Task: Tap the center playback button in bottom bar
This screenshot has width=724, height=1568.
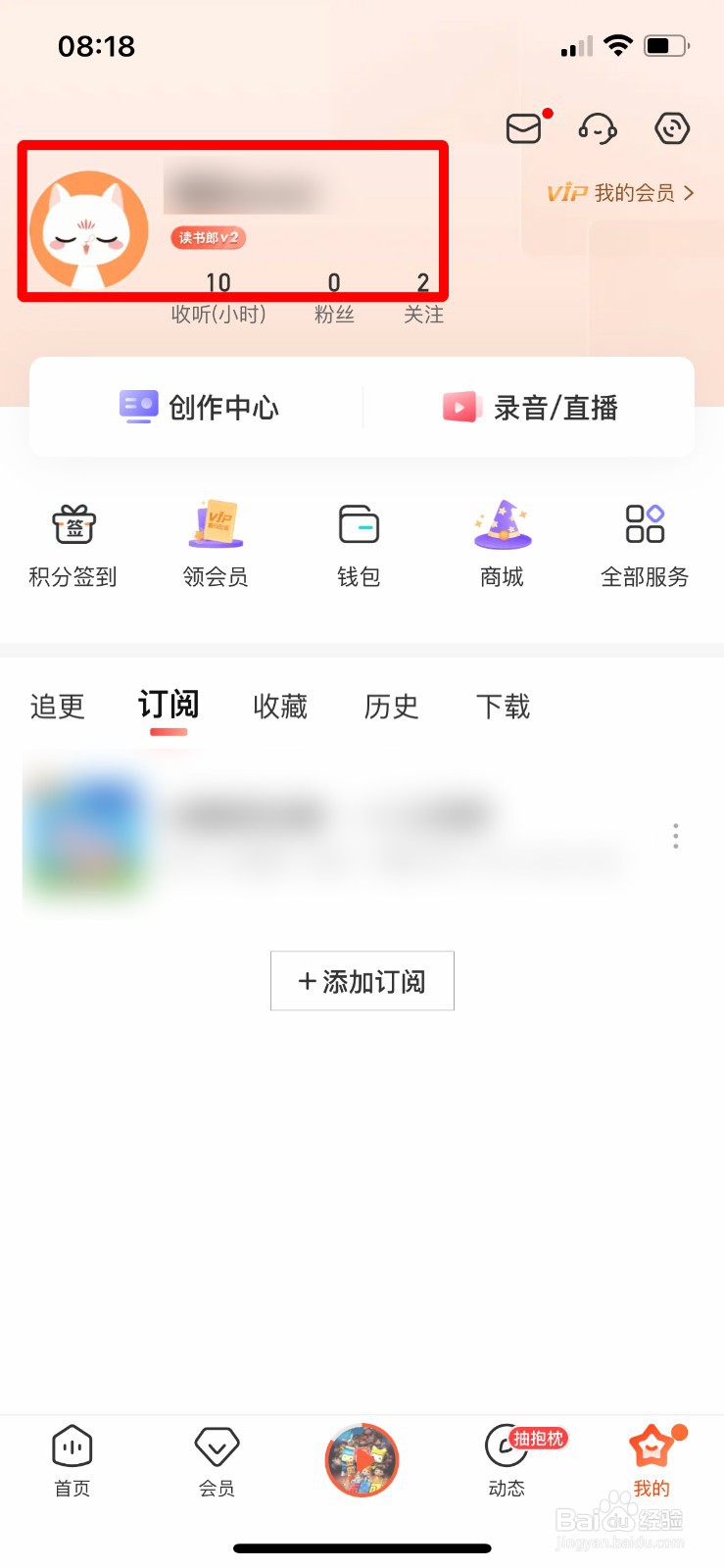Action: 362,1460
